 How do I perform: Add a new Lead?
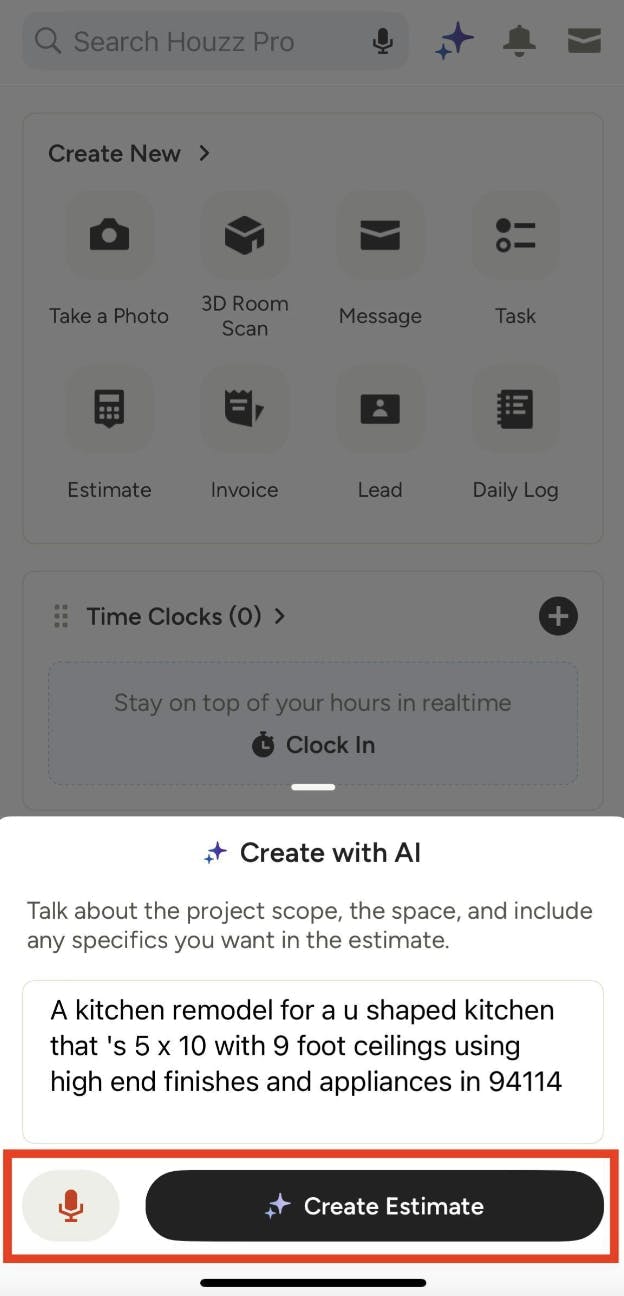[x=380, y=410]
